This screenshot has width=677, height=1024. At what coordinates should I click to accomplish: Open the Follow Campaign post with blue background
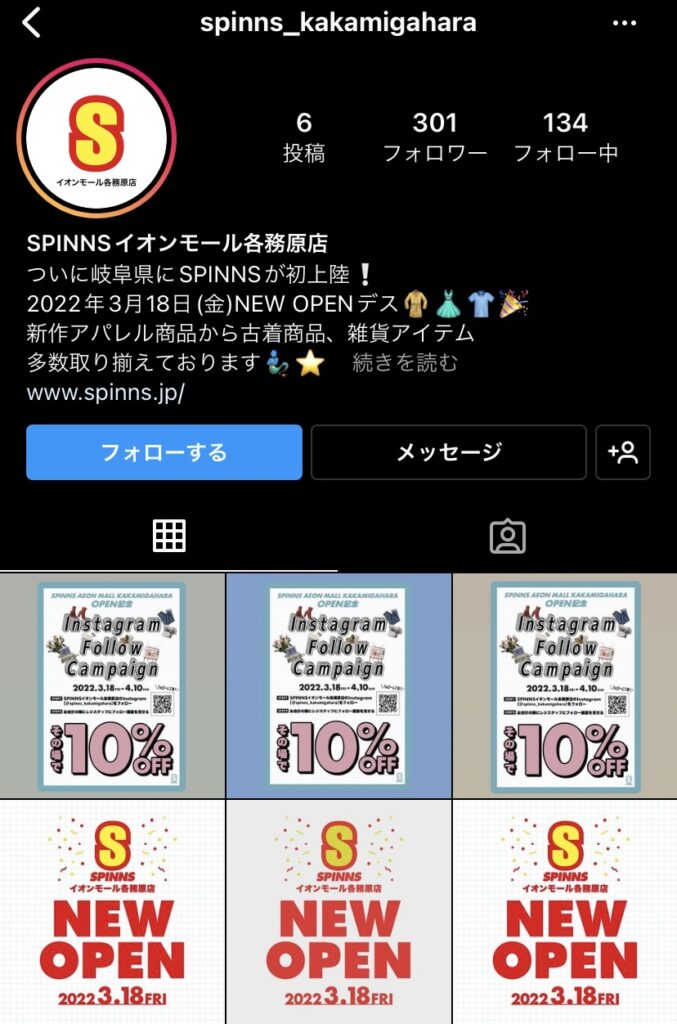[x=338, y=685]
